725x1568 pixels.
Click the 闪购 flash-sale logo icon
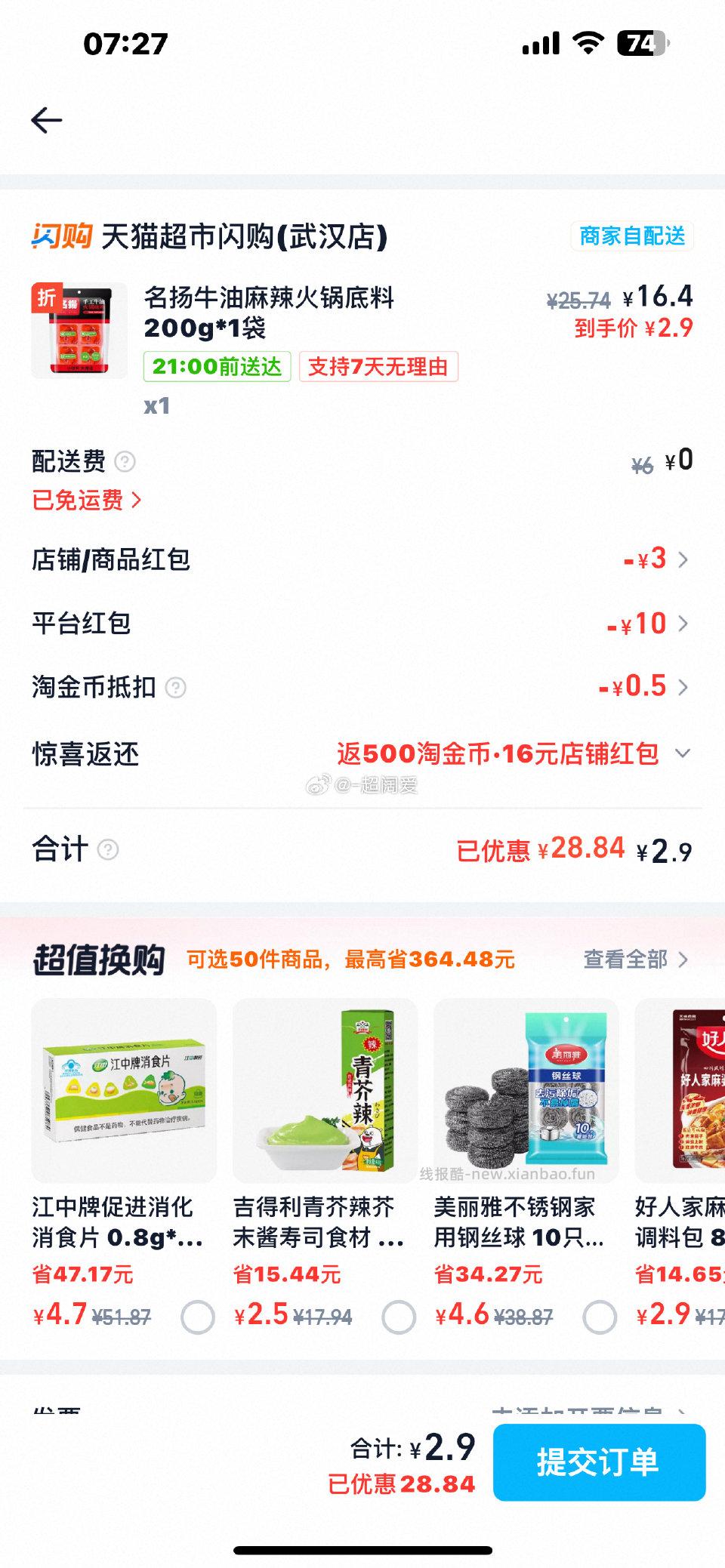(x=62, y=236)
